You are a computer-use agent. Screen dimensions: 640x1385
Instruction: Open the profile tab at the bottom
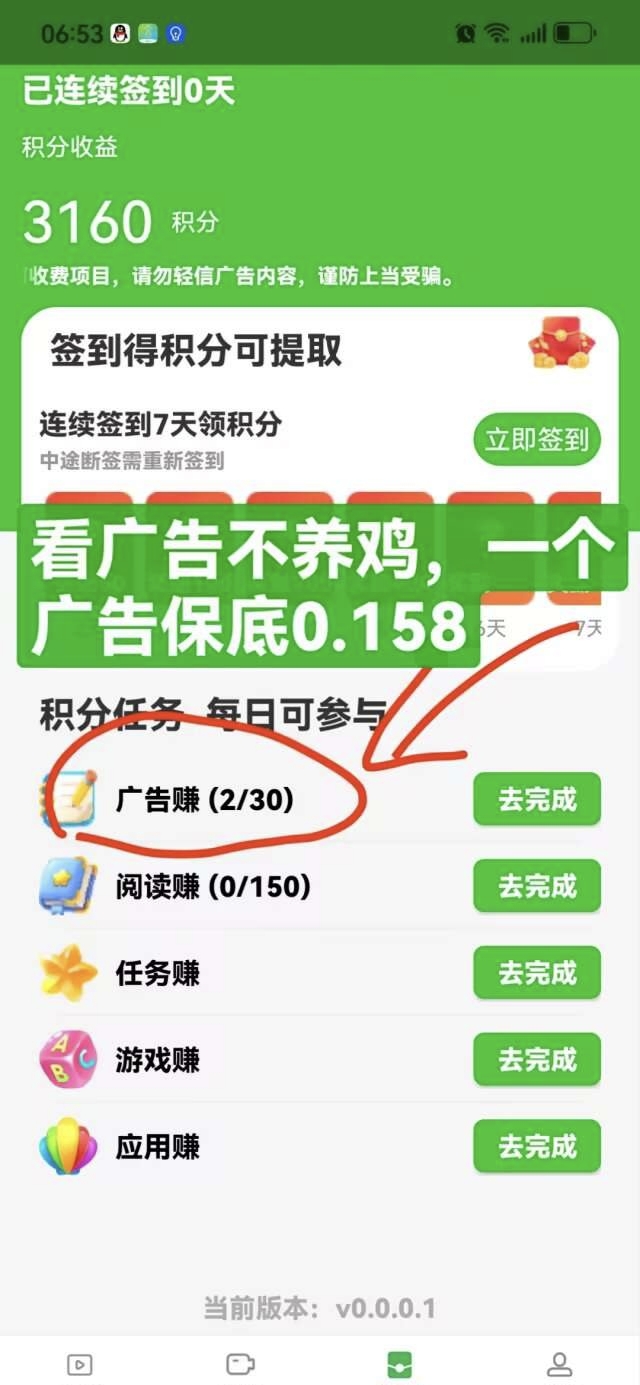[x=560, y=1364]
